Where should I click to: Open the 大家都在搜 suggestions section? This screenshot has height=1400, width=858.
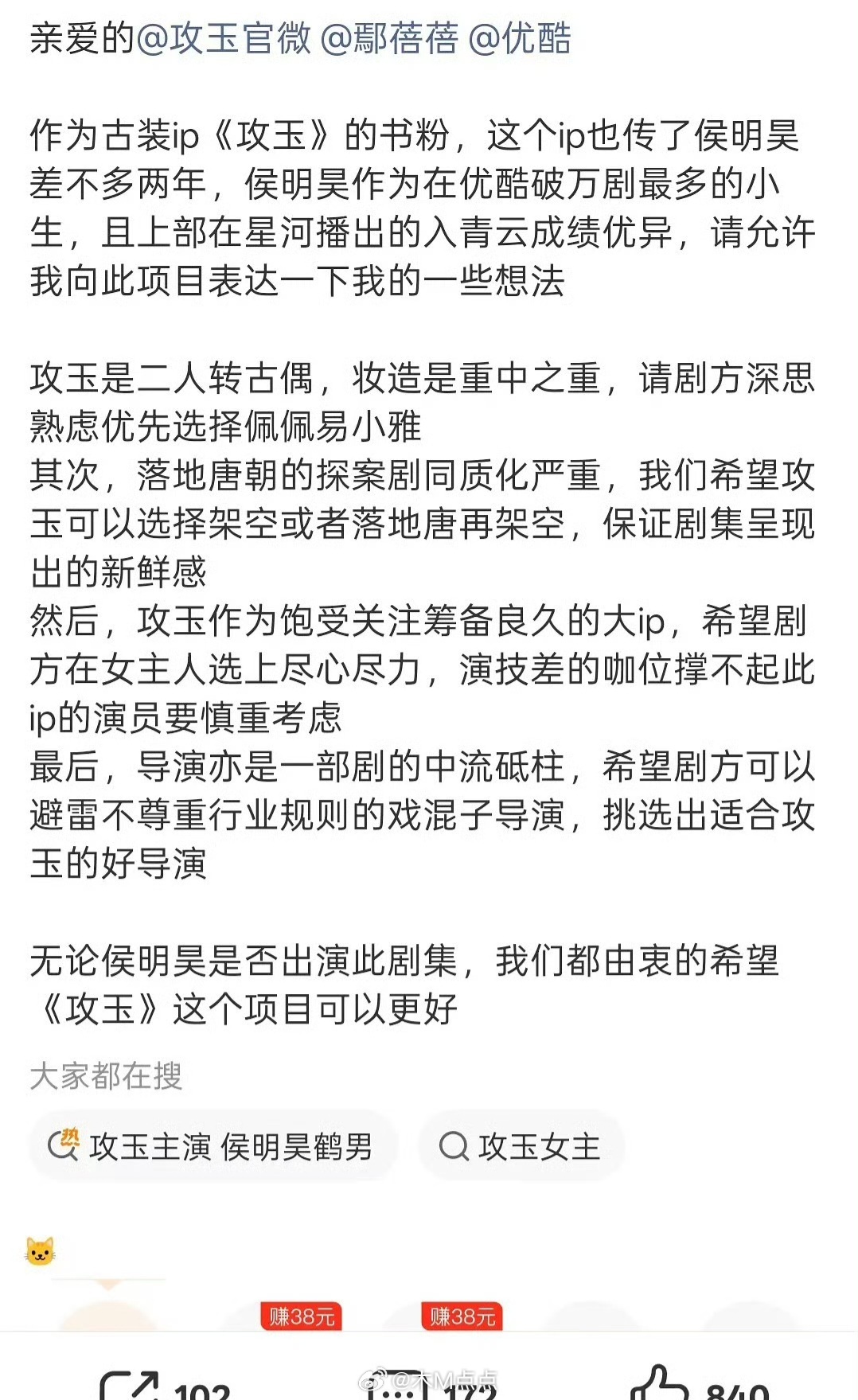[x=107, y=1076]
